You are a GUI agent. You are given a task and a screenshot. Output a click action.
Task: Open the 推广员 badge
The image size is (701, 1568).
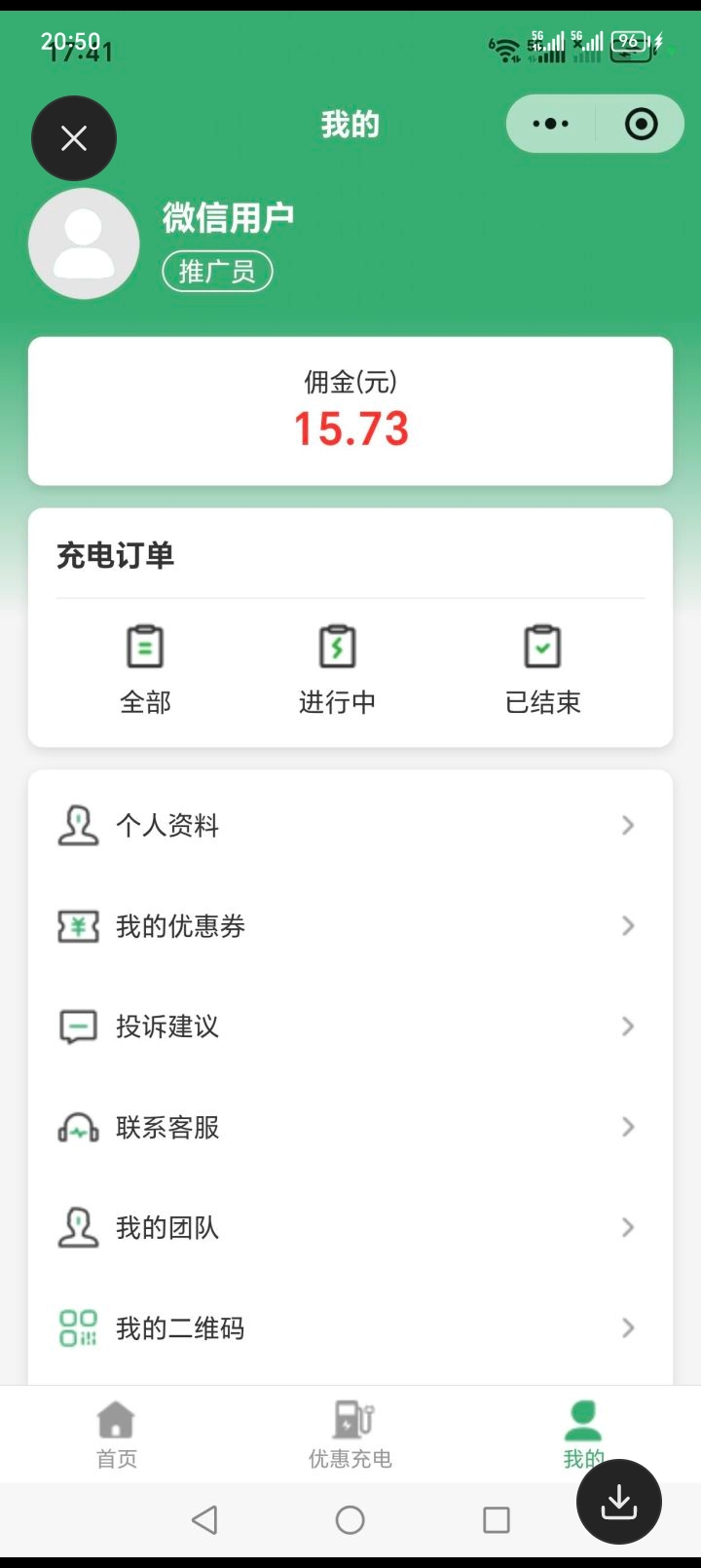tap(217, 271)
